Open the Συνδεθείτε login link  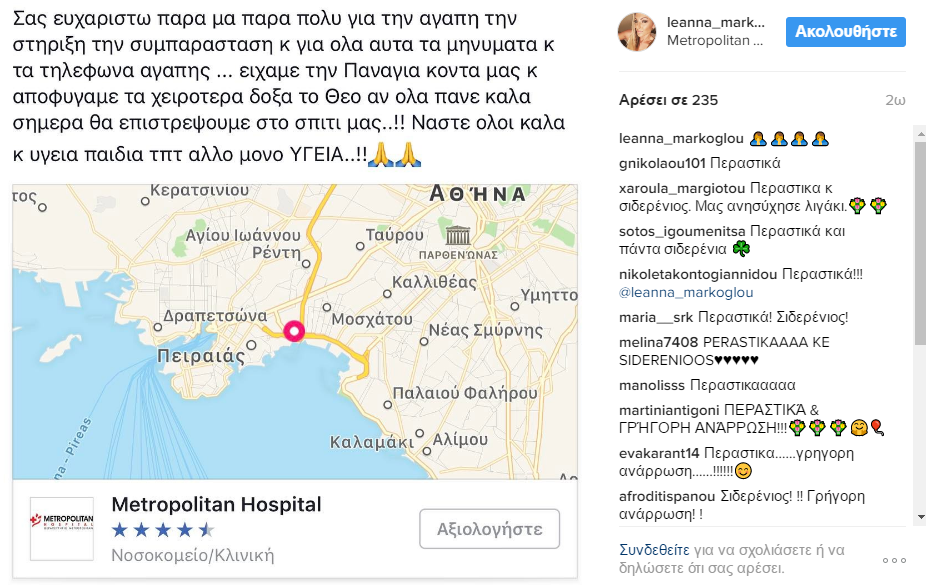click(654, 550)
